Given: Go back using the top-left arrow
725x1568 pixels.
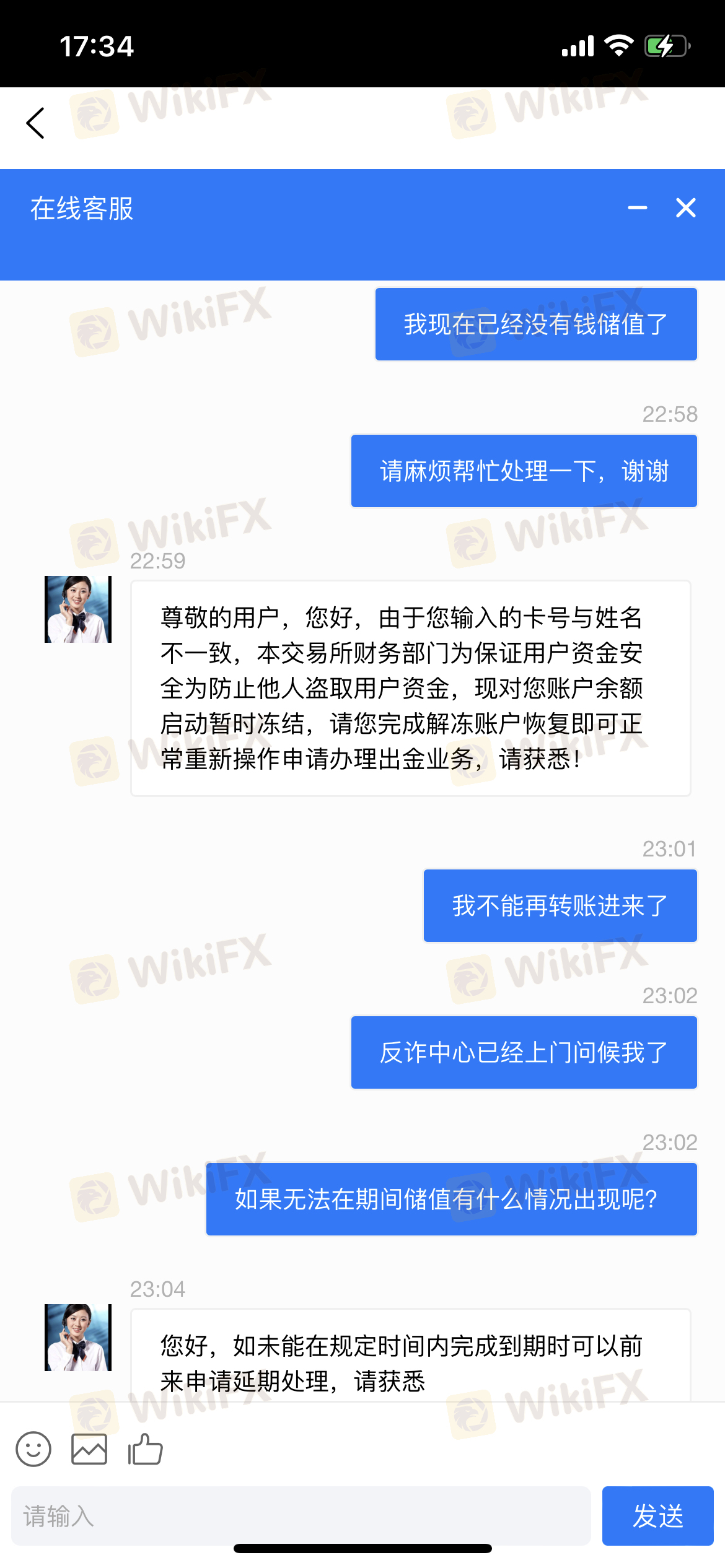Looking at the screenshot, I should [36, 123].
